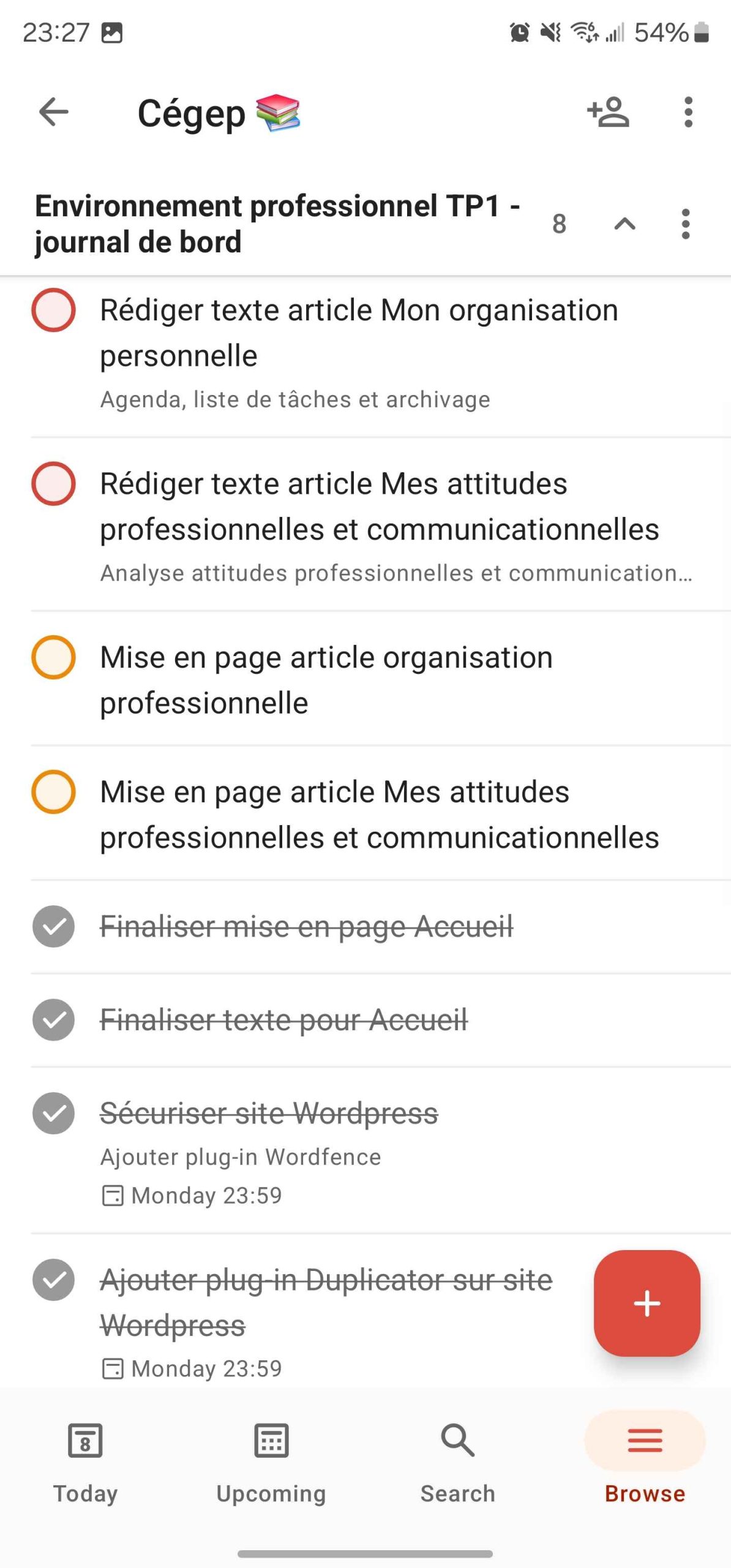The width and height of the screenshot is (731, 1568).
Task: Open the Sécuriser site Wordpress task details
Action: [x=269, y=1114]
